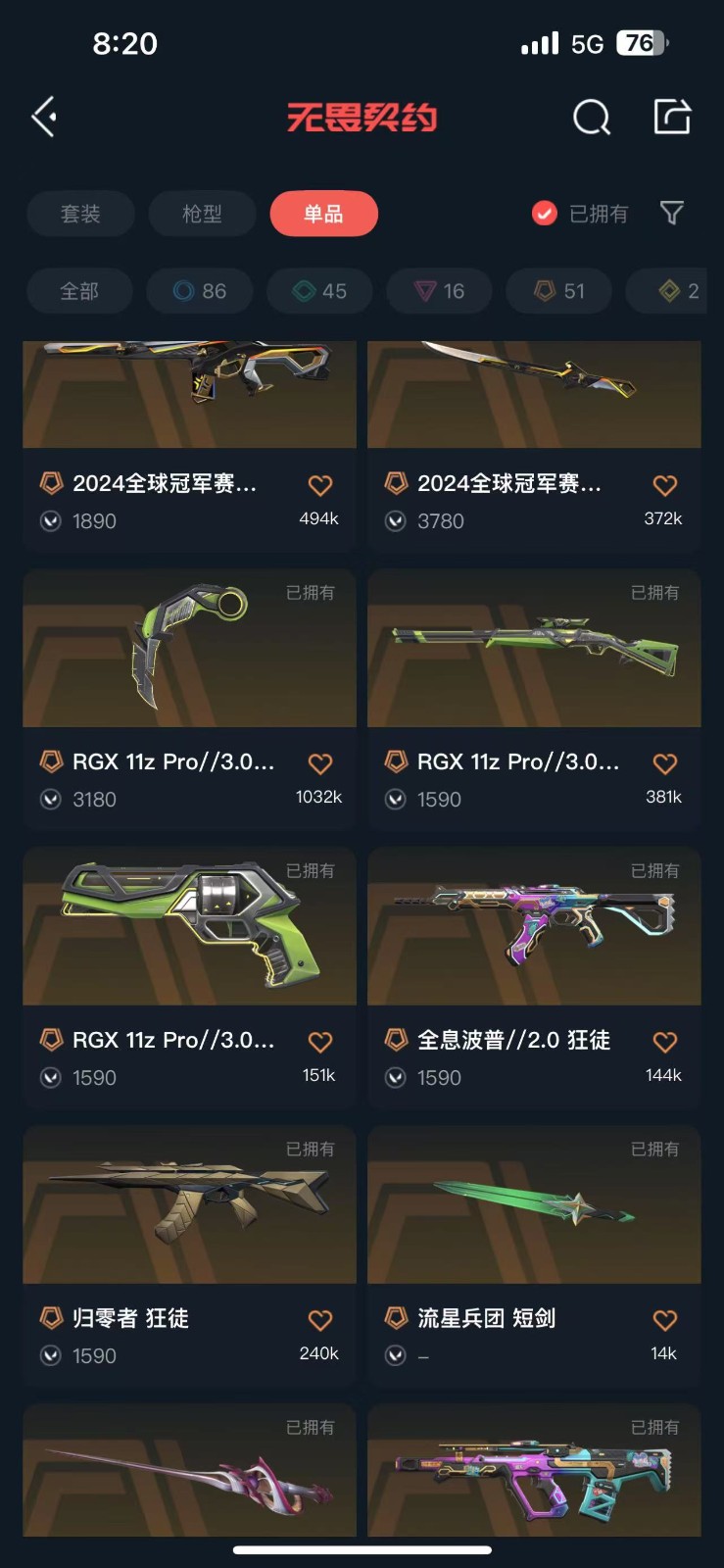Filter by the rarity chip showing 86
The width and height of the screenshot is (724, 1568).
[200, 291]
